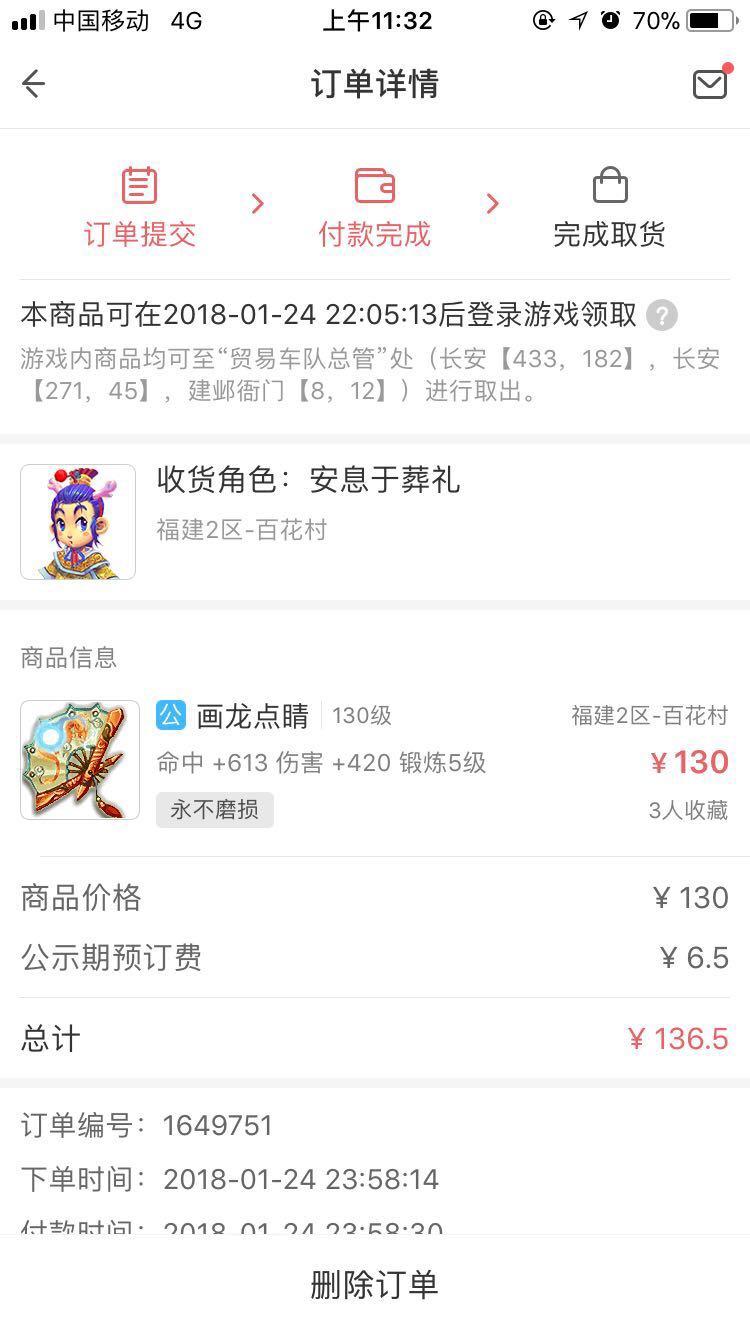Tap the 付款完成 wallet payment icon
This screenshot has height=1334, width=750.
[x=374, y=186]
